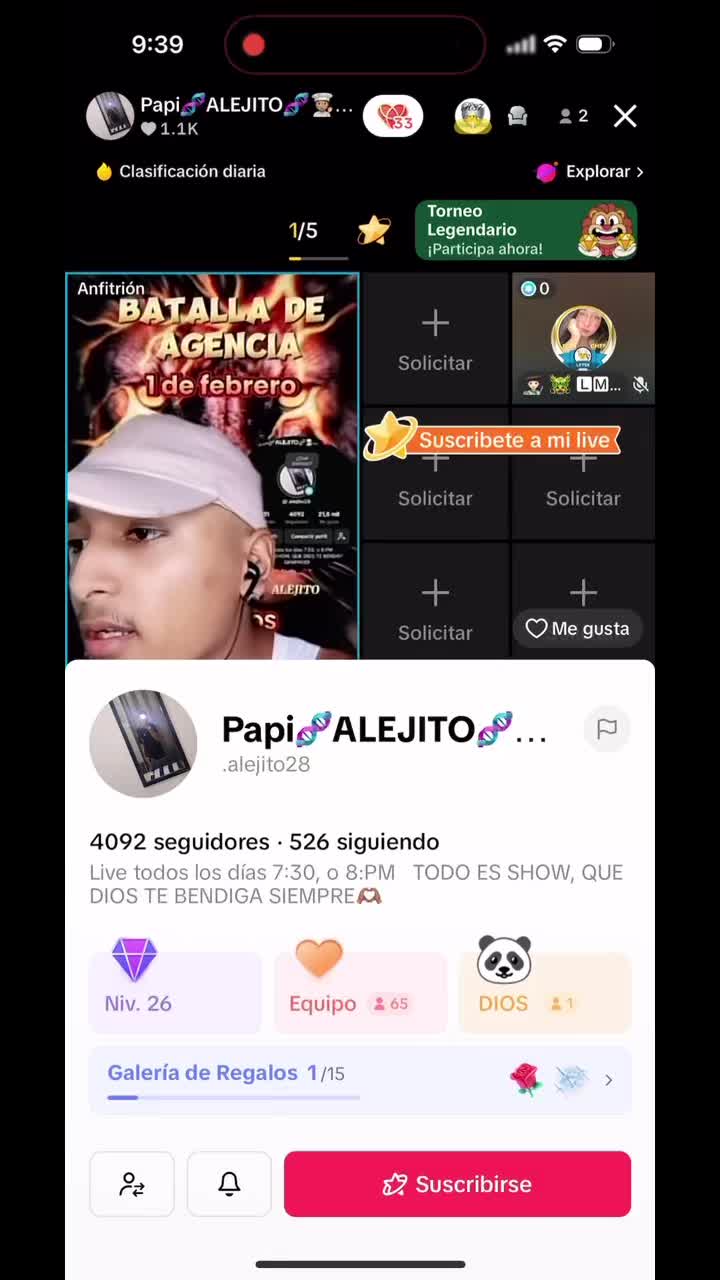Open the muted guest's tile

[583, 338]
